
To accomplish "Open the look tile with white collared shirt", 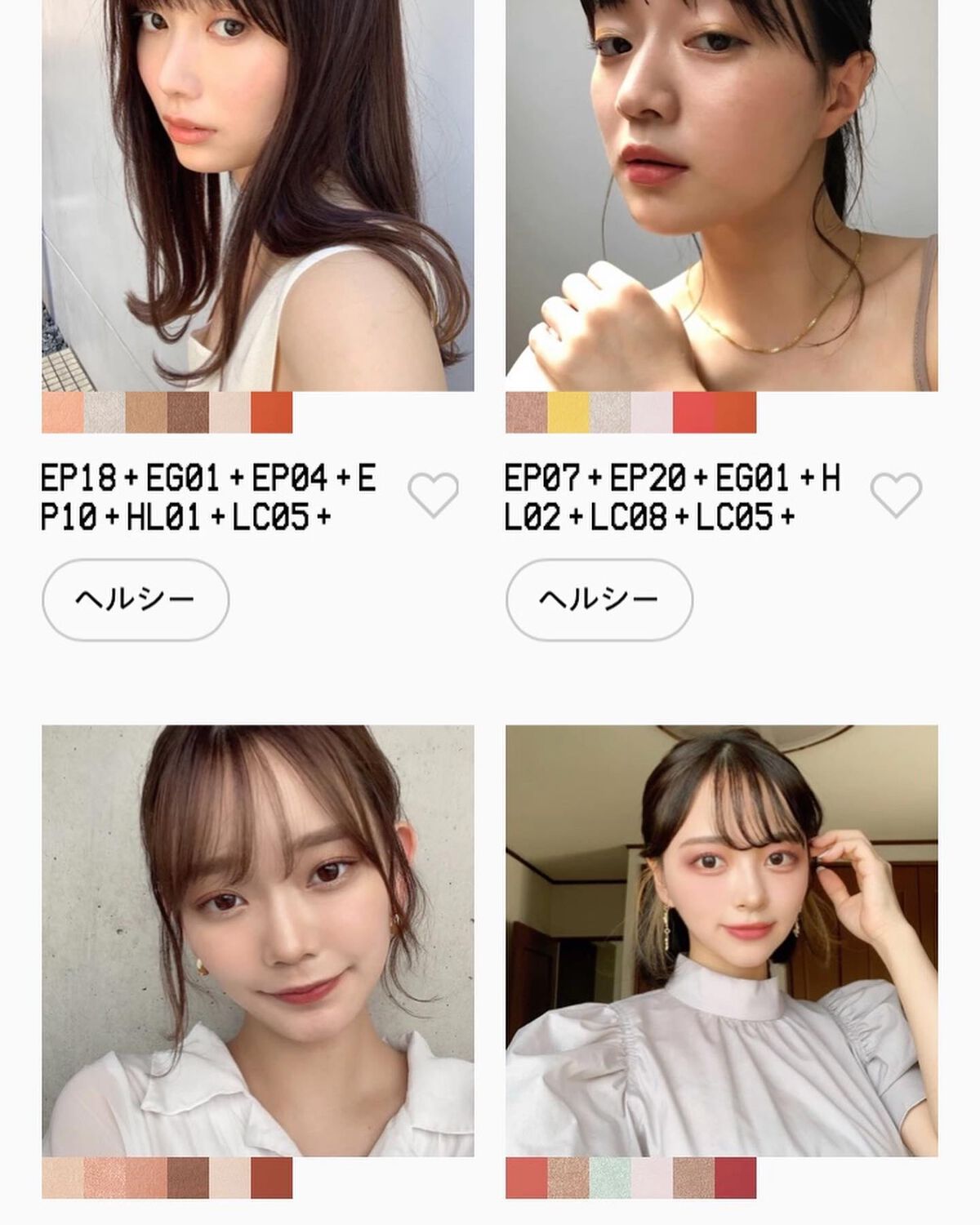I will tap(258, 939).
